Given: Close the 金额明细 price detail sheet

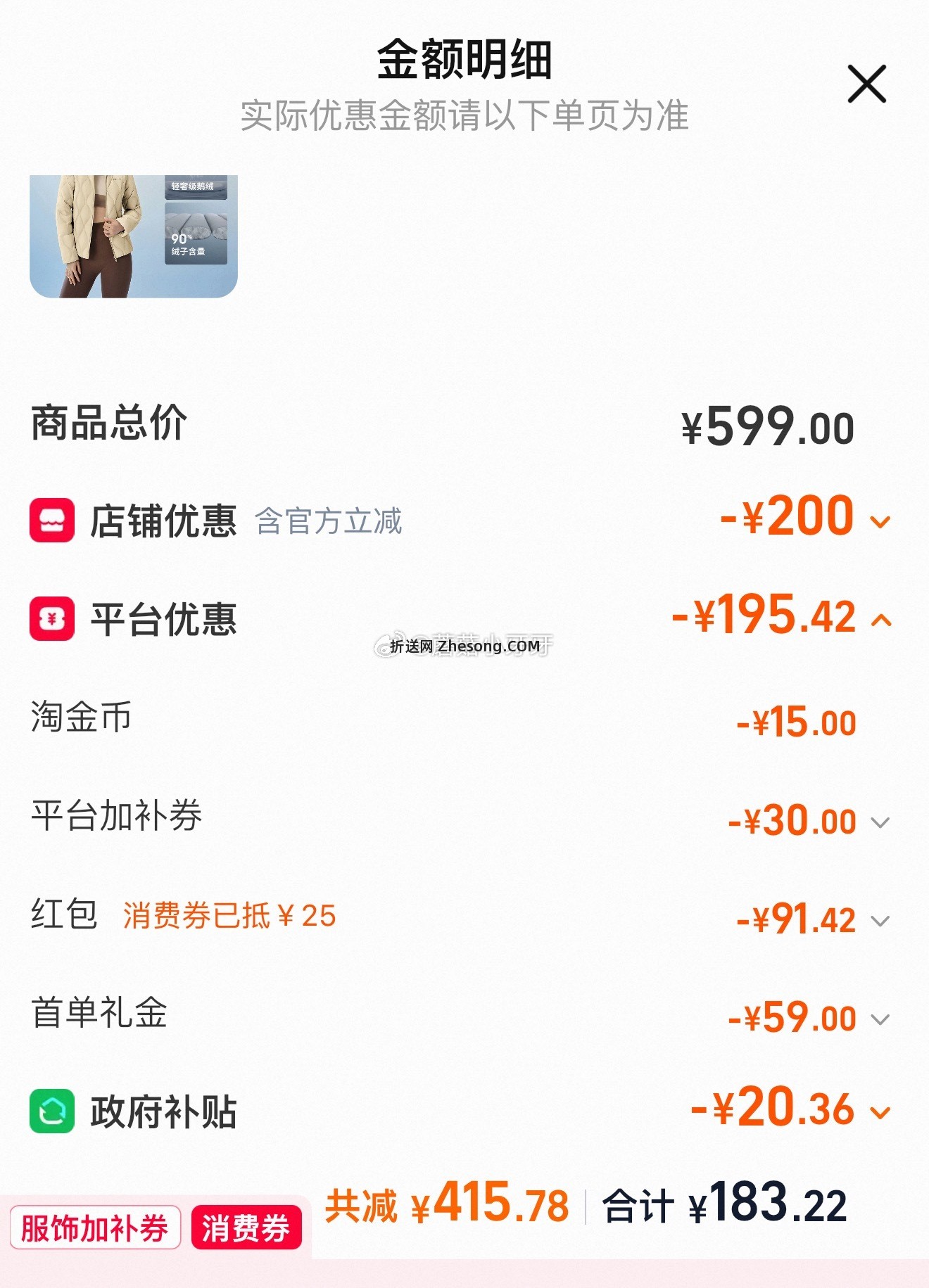Looking at the screenshot, I should pyautogui.click(x=866, y=84).
